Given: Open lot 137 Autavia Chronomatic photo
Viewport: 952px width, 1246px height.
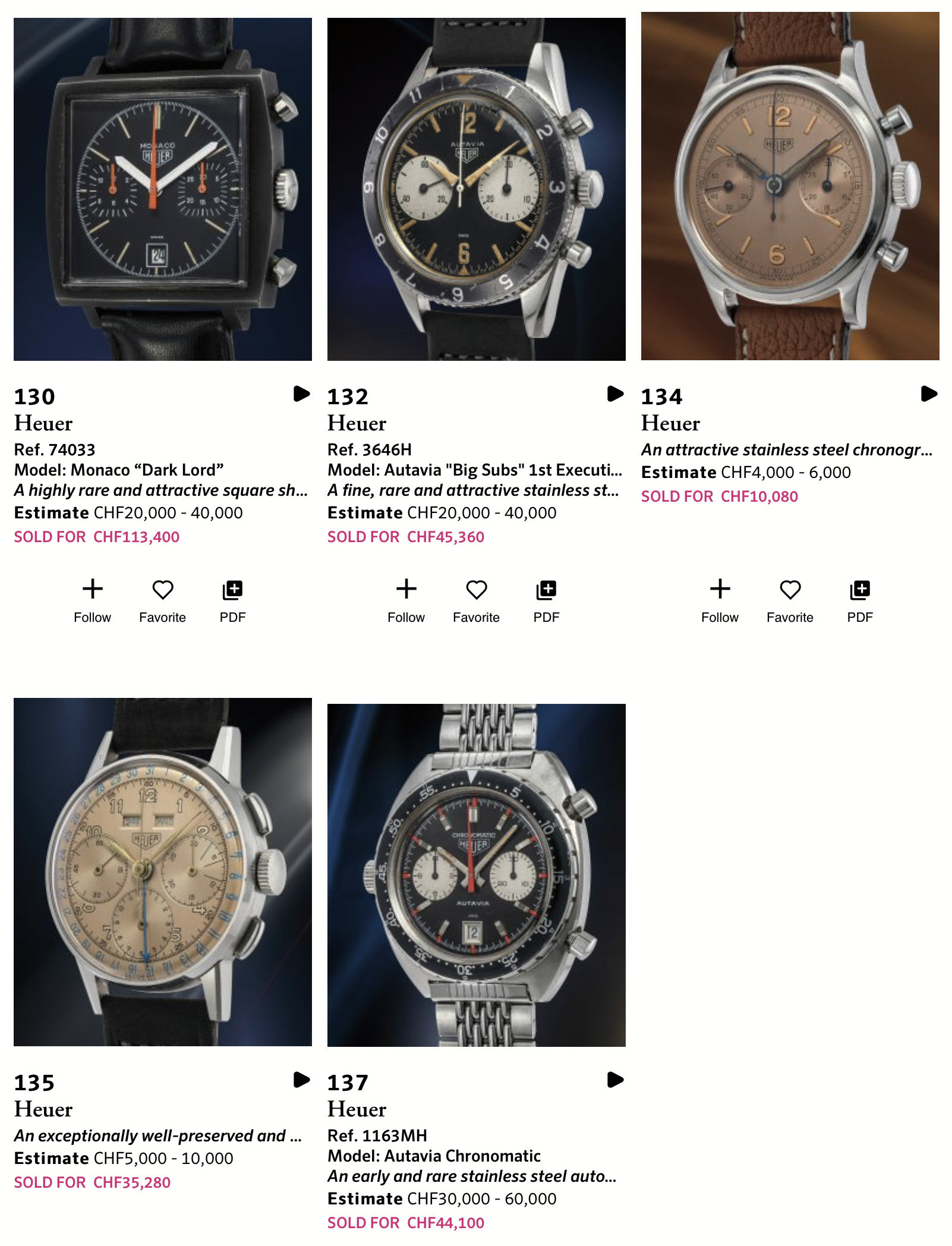Looking at the screenshot, I should click(476, 874).
